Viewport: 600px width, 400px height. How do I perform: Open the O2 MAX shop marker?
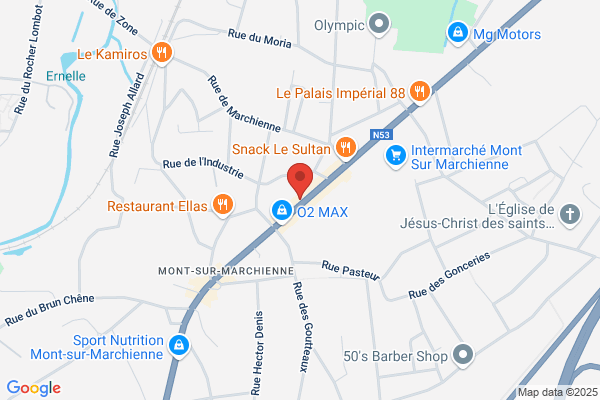pos(282,211)
